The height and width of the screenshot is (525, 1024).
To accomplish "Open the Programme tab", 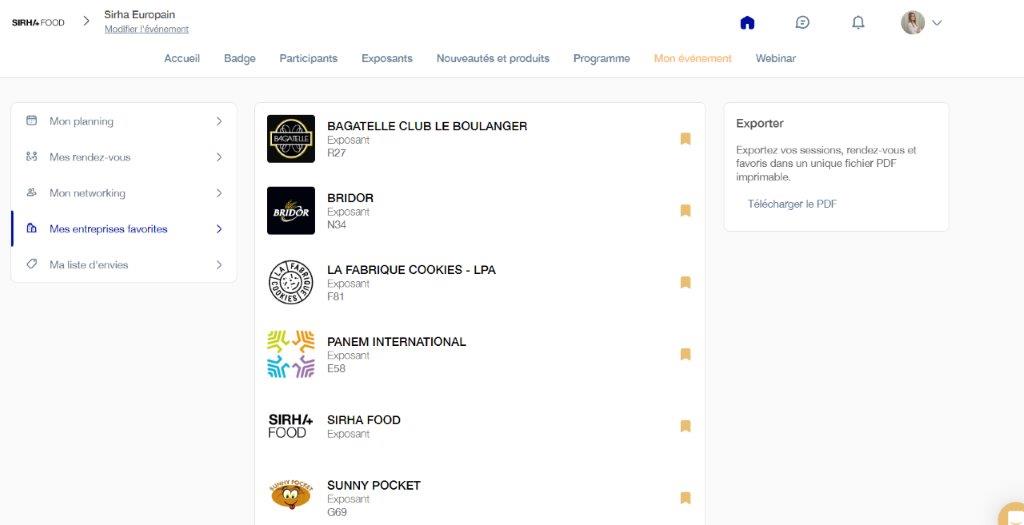I will (601, 58).
